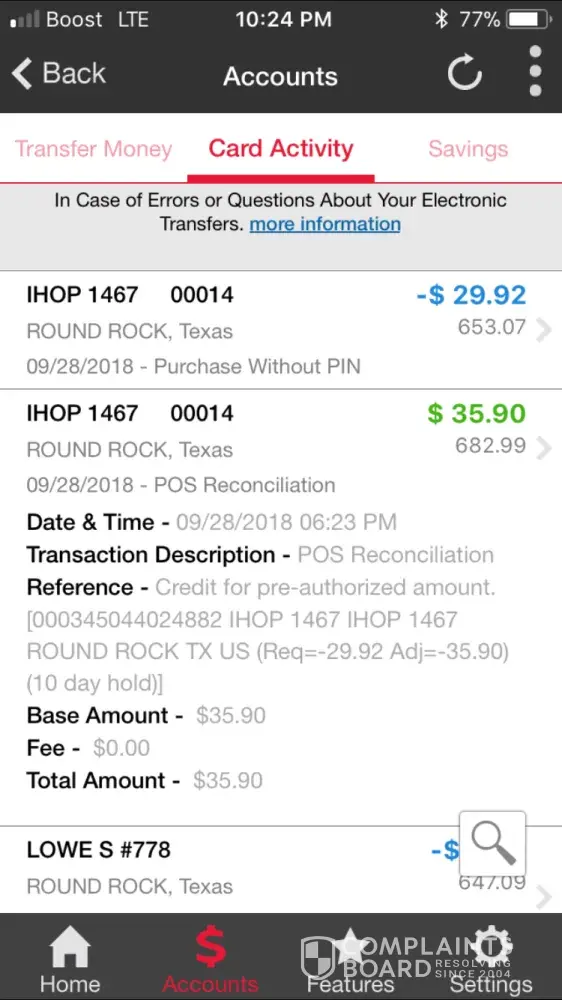562x1000 pixels.
Task: Open the Accounts bottom tab
Action: coord(210,958)
